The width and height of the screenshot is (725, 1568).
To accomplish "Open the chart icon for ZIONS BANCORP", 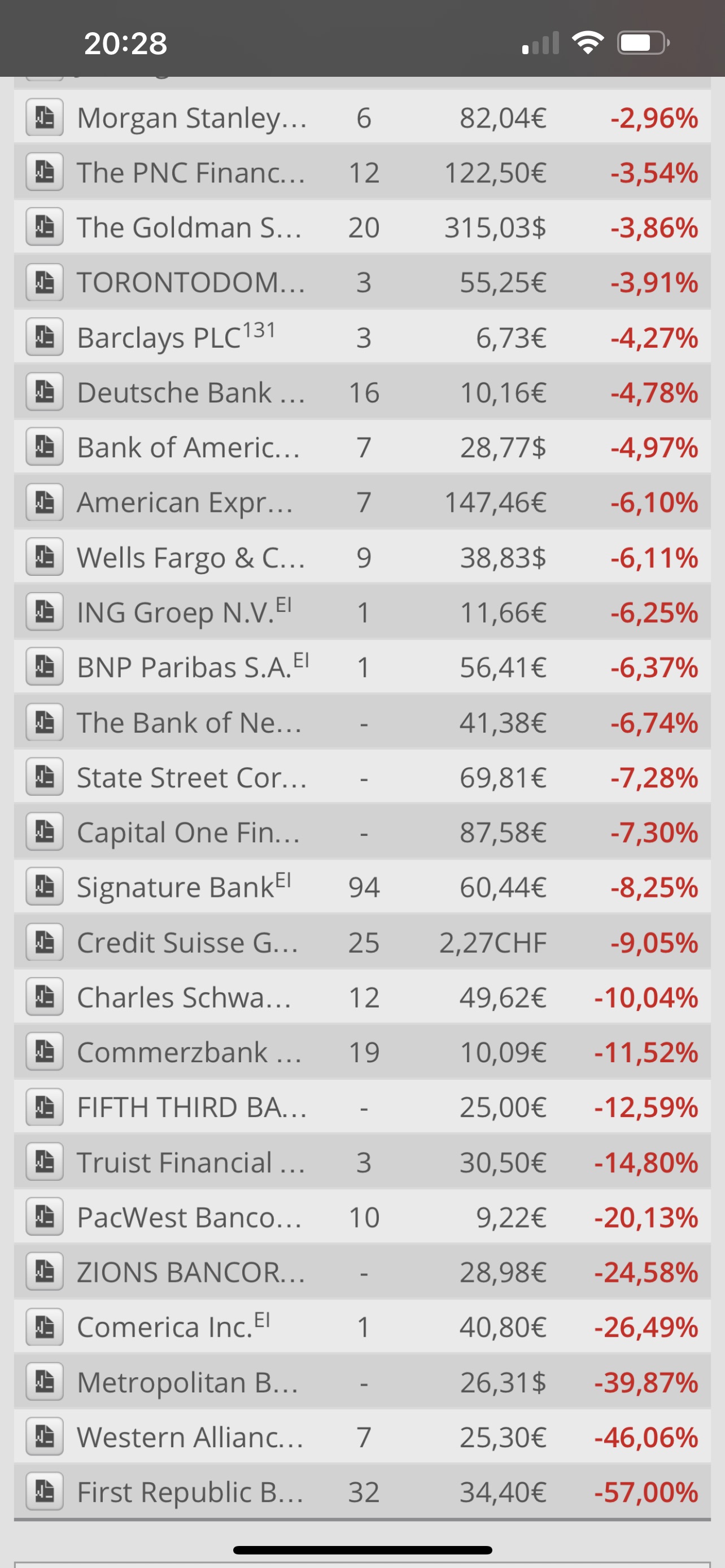I will point(45,1272).
